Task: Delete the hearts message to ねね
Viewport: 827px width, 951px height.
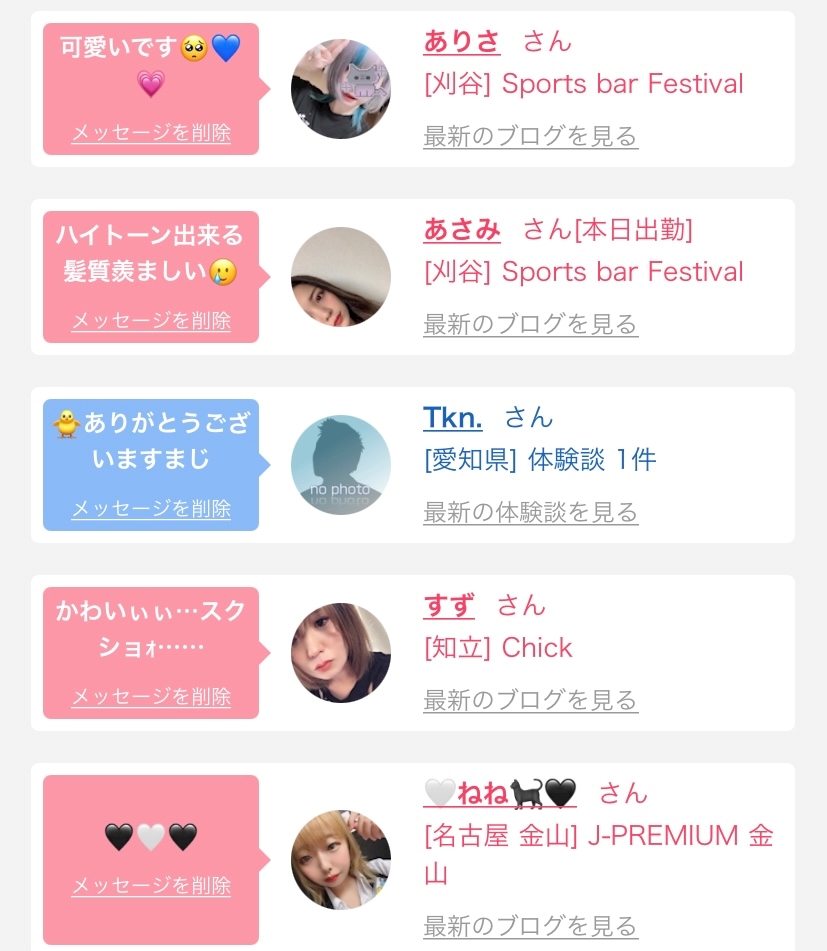Action: click(151, 885)
